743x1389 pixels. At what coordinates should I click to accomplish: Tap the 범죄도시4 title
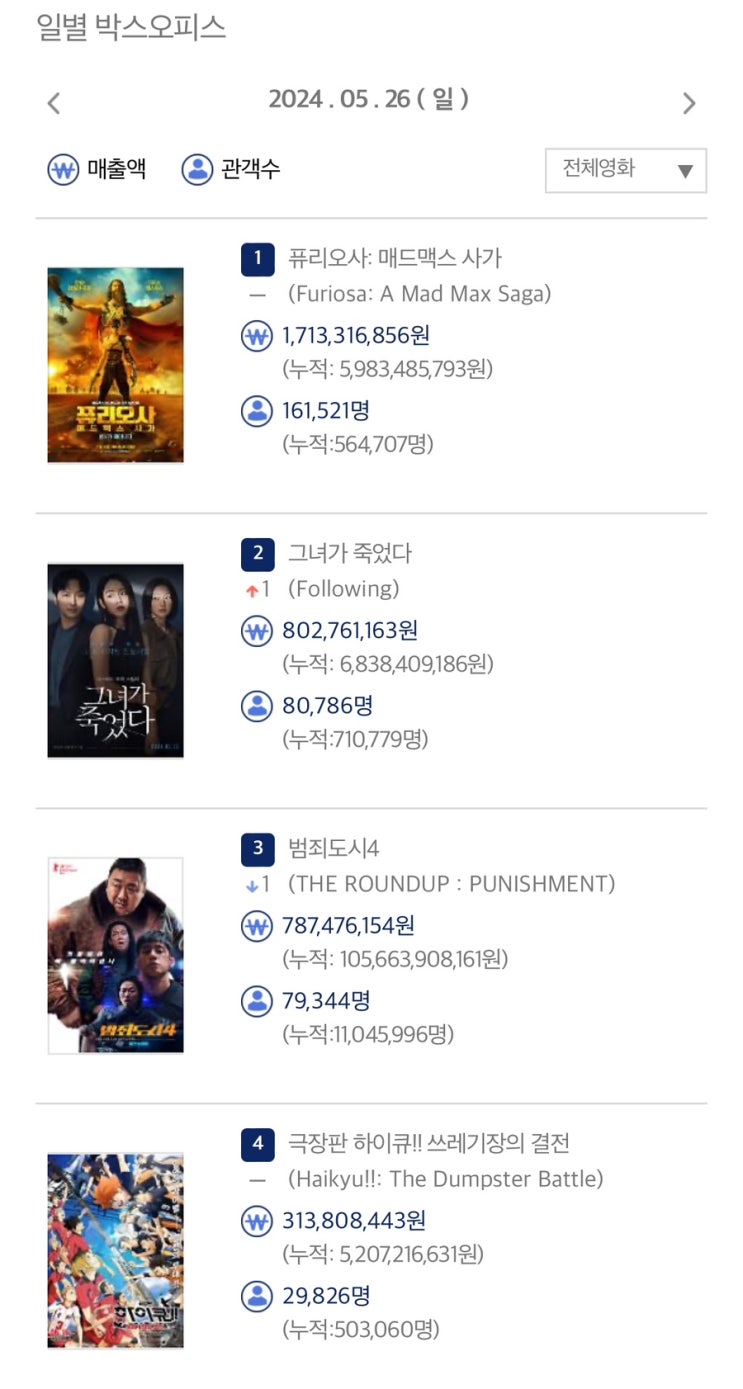tap(334, 848)
